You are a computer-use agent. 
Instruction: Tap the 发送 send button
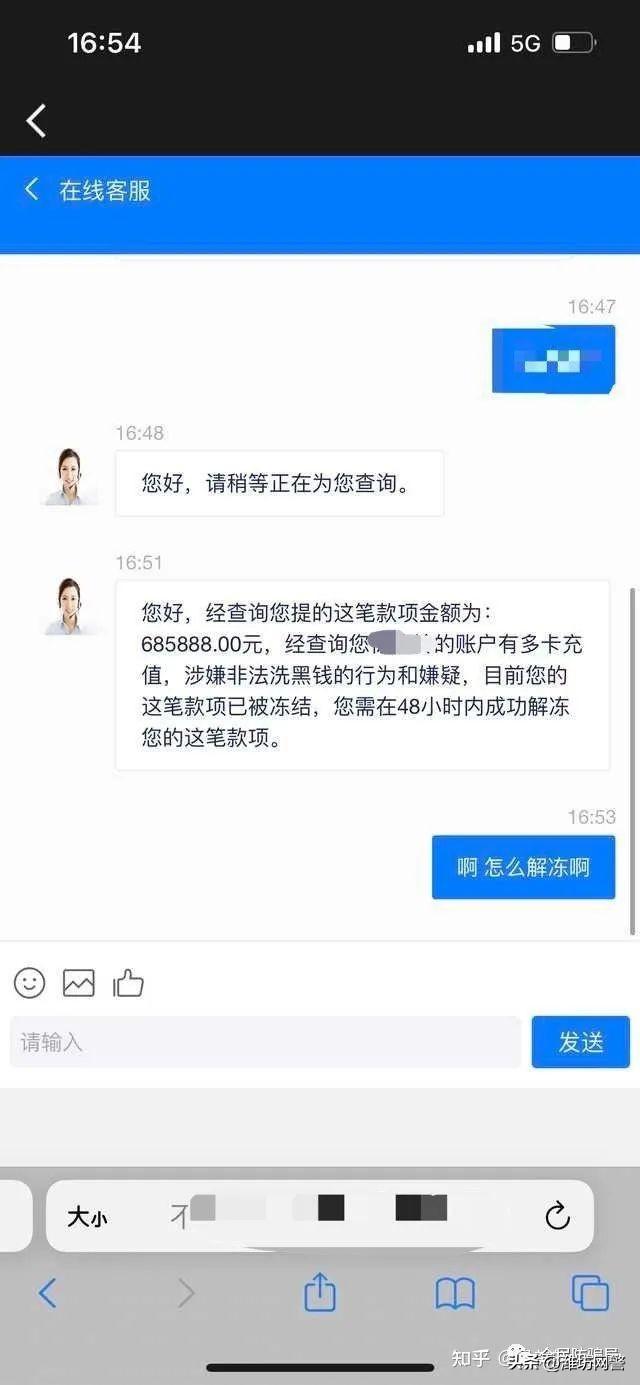point(580,1042)
